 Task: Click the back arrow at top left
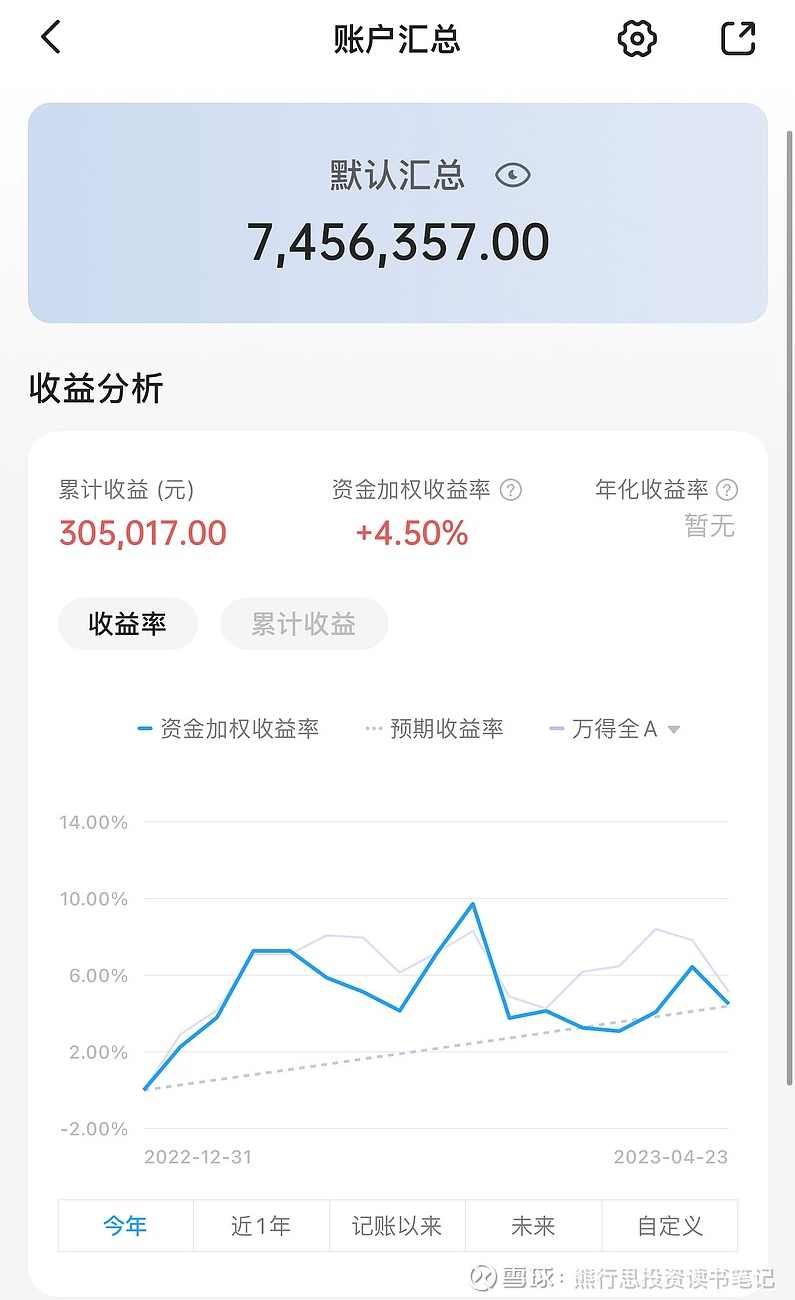click(49, 36)
